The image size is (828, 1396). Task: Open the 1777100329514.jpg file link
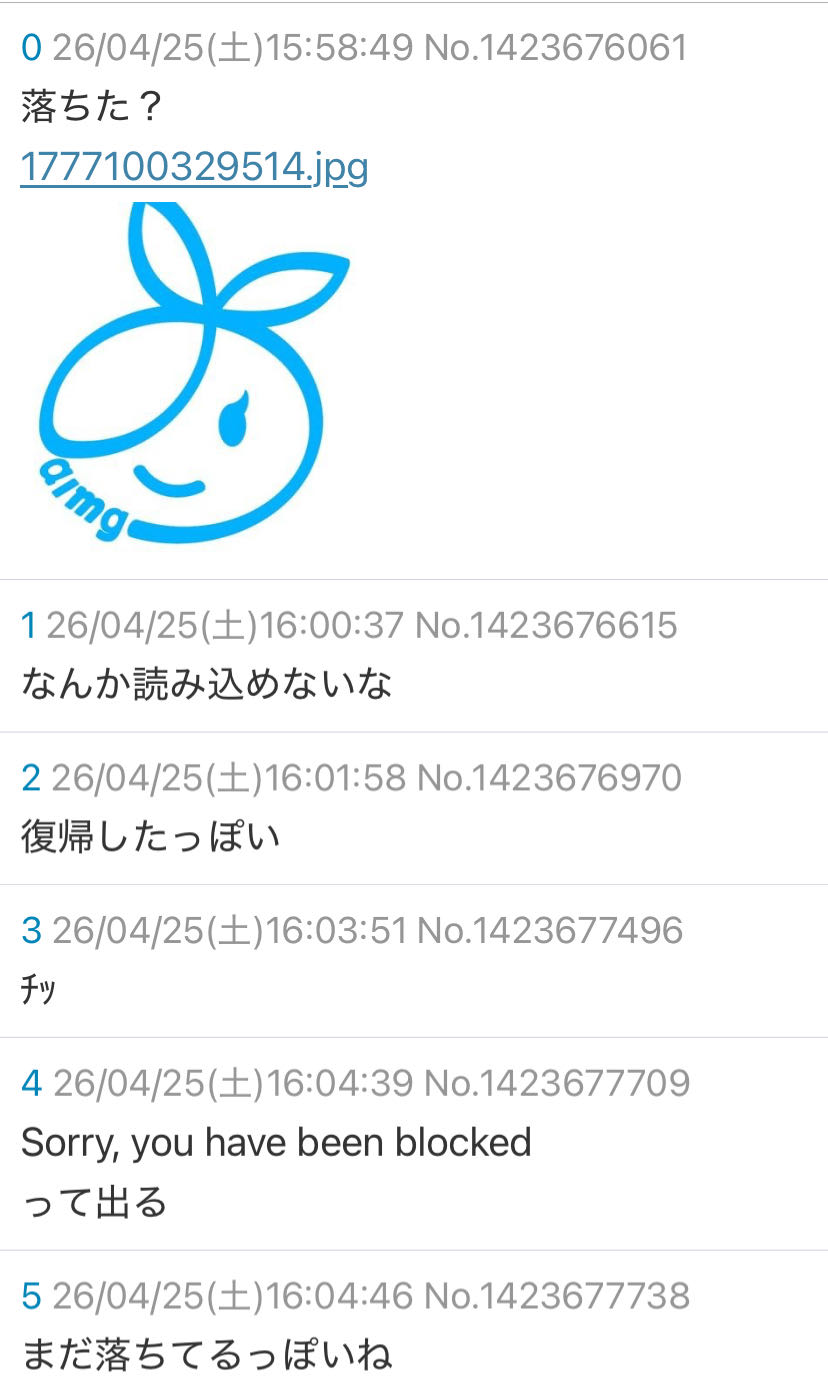194,168
